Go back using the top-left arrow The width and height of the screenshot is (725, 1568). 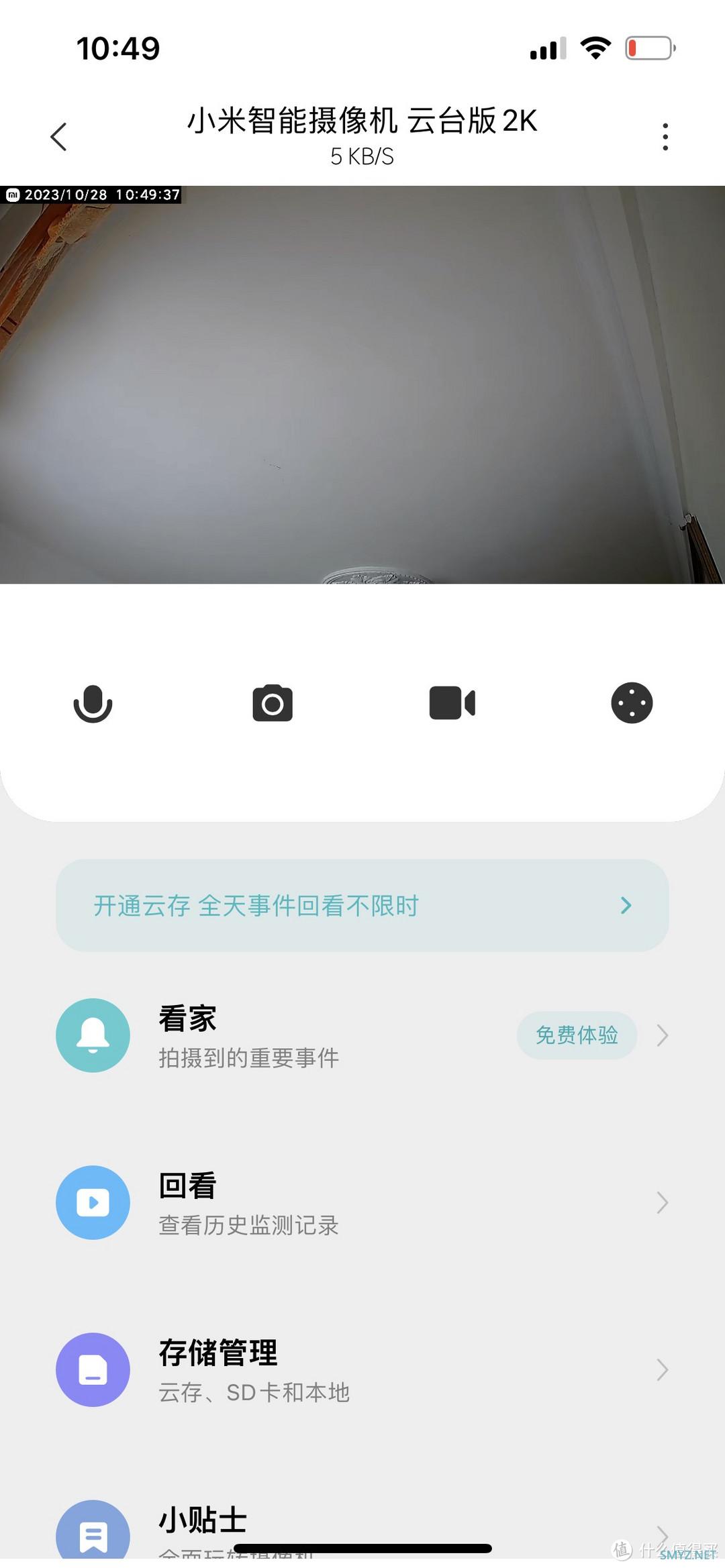[x=59, y=137]
